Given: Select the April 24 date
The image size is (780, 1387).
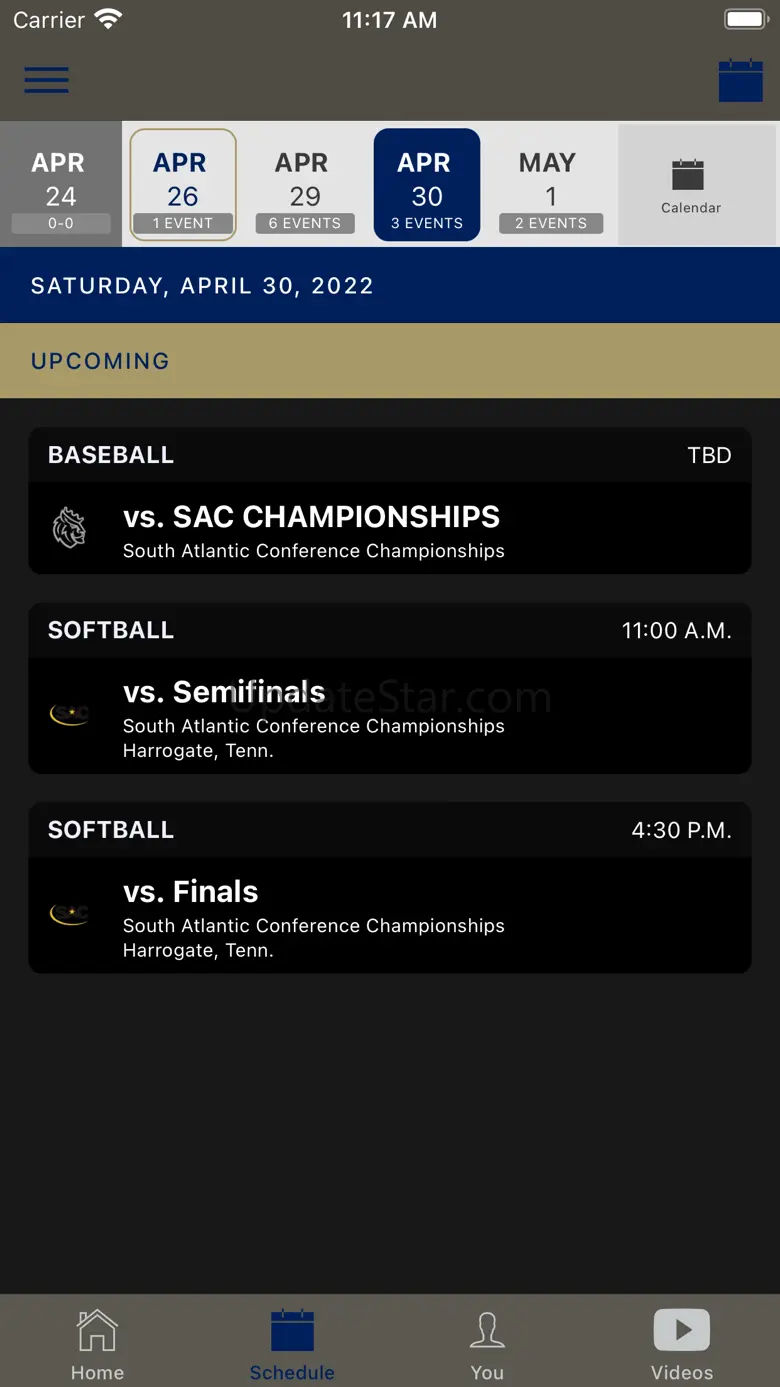Looking at the screenshot, I should pos(60,185).
